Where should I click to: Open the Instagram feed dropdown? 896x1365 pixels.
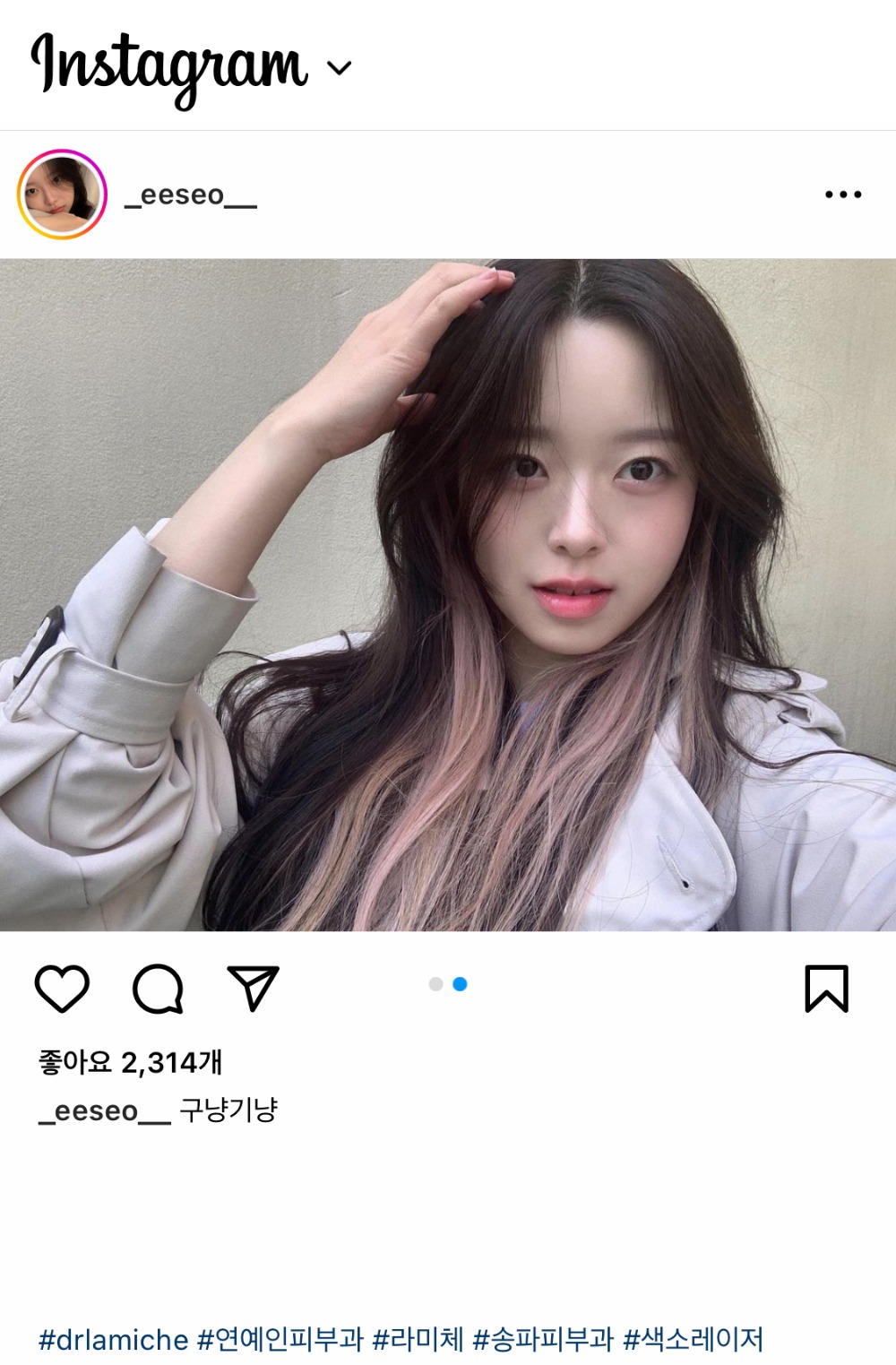click(339, 68)
